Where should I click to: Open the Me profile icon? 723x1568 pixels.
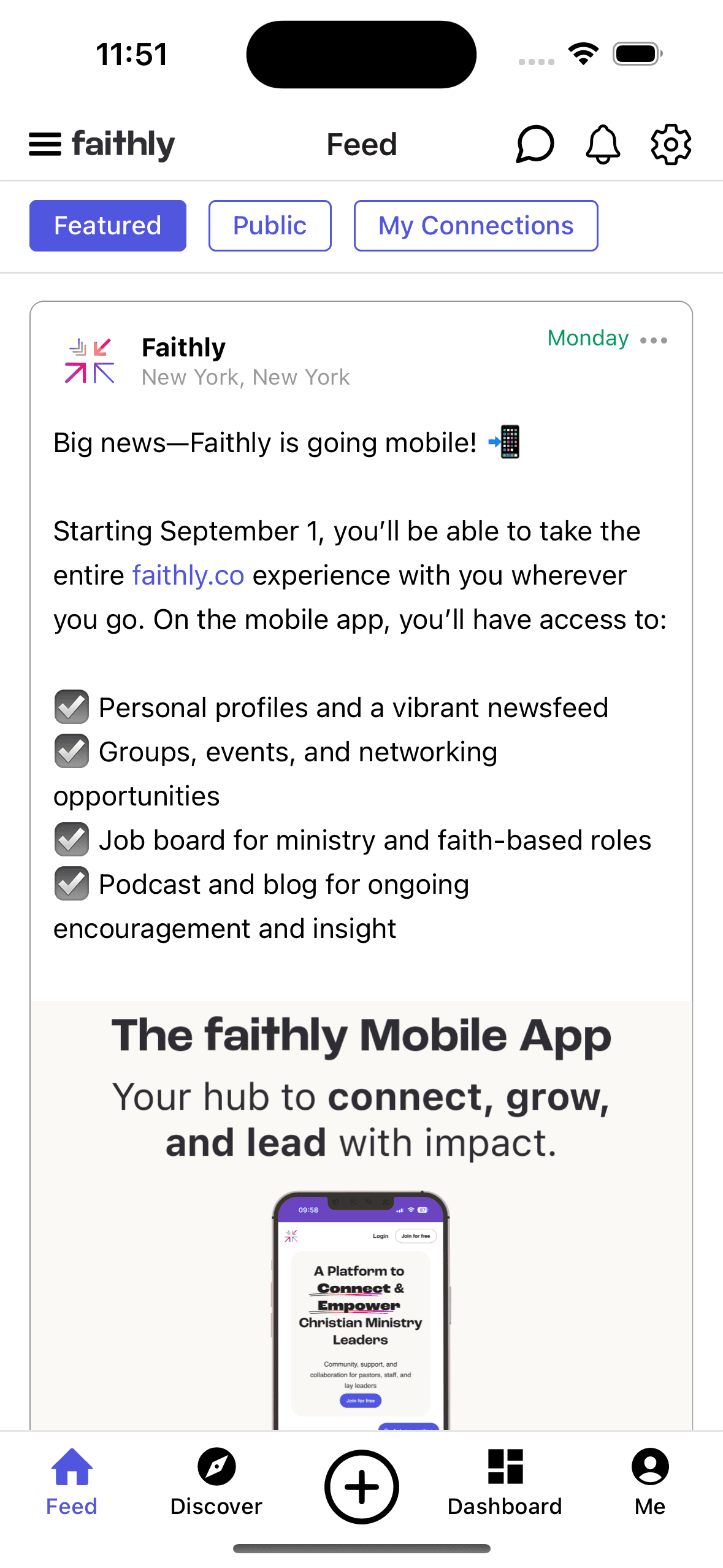coord(649,1467)
